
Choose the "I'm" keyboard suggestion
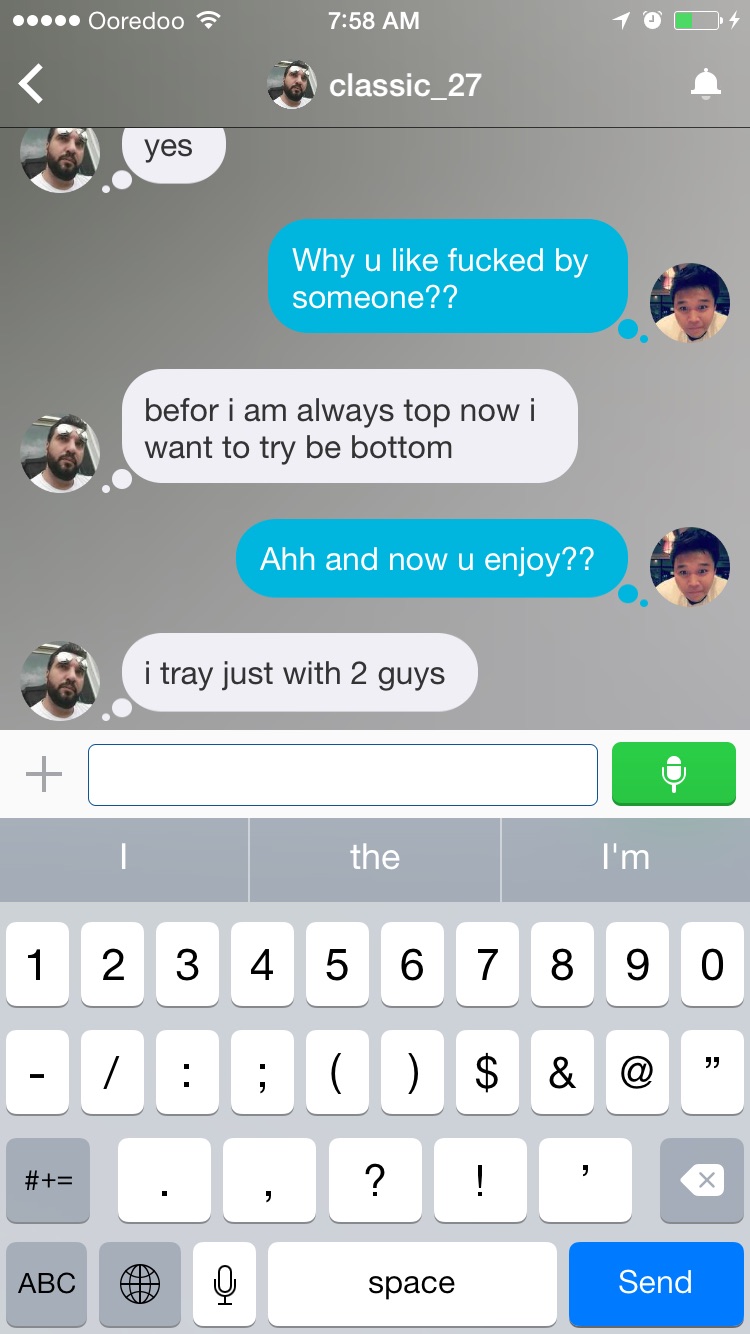click(x=625, y=858)
